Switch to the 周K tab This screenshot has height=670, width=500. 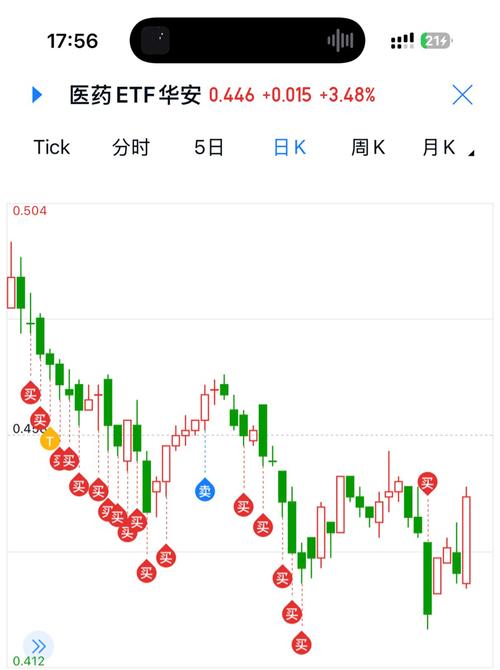click(x=368, y=147)
